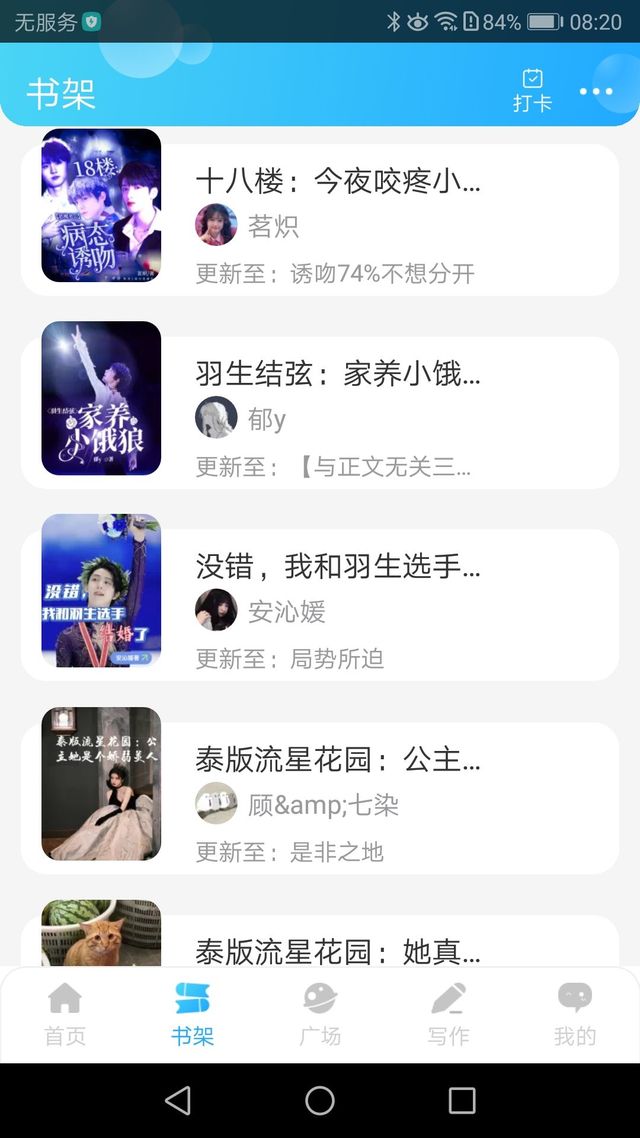Select the 书架 bookshelf tab

pyautogui.click(x=192, y=1015)
